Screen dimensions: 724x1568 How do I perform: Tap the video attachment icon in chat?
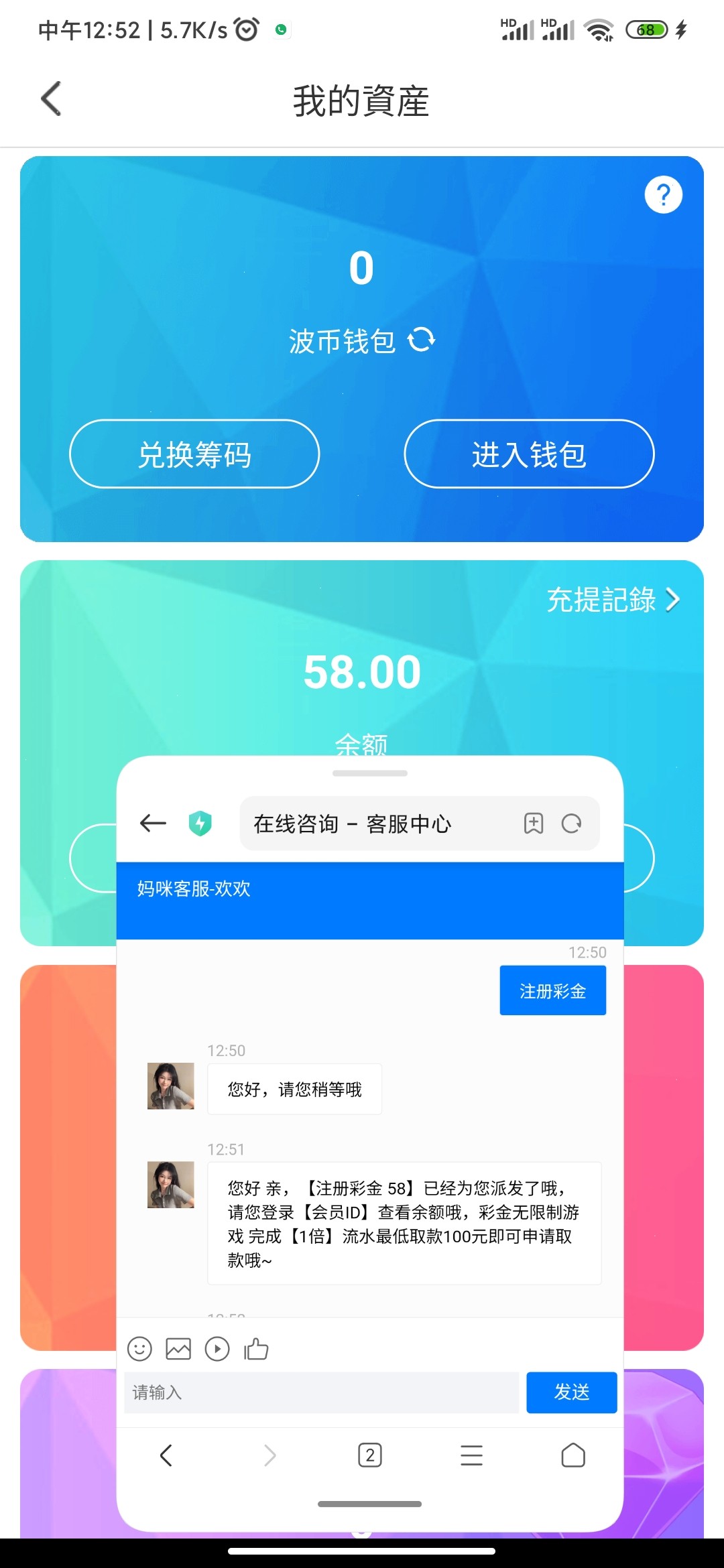point(217,1349)
